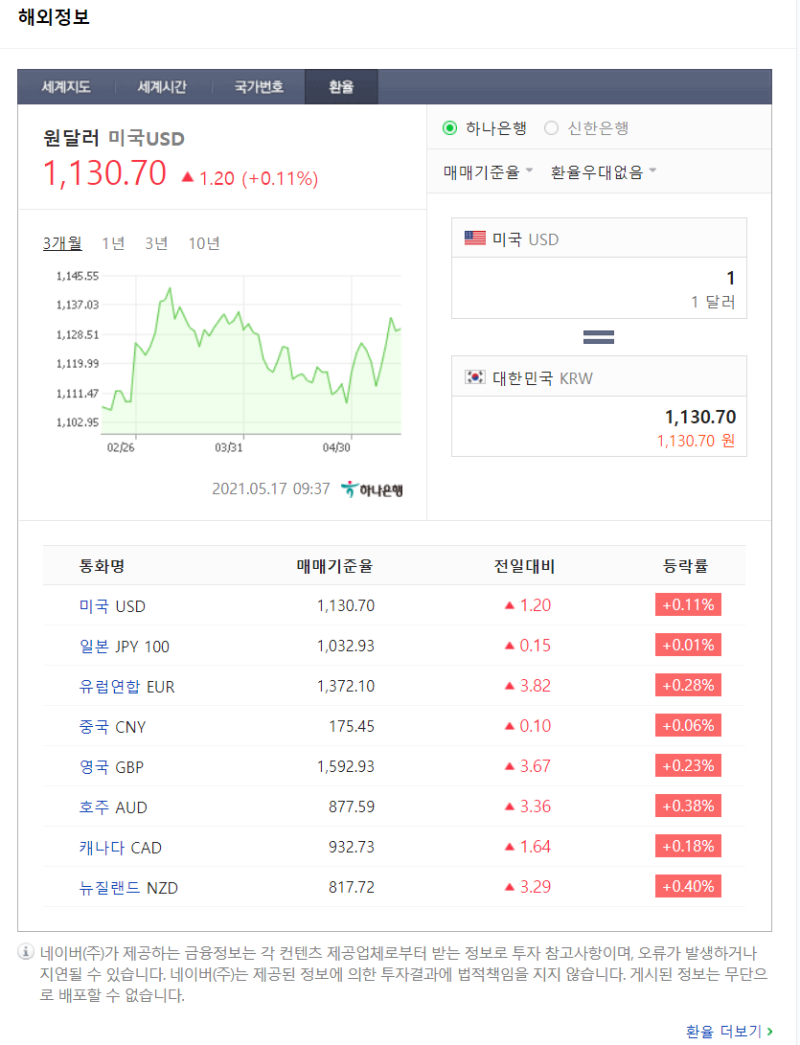Click the +0.28% badge for 유럽연합 EUR
Screen dimensions: 800x1045
(x=688, y=685)
